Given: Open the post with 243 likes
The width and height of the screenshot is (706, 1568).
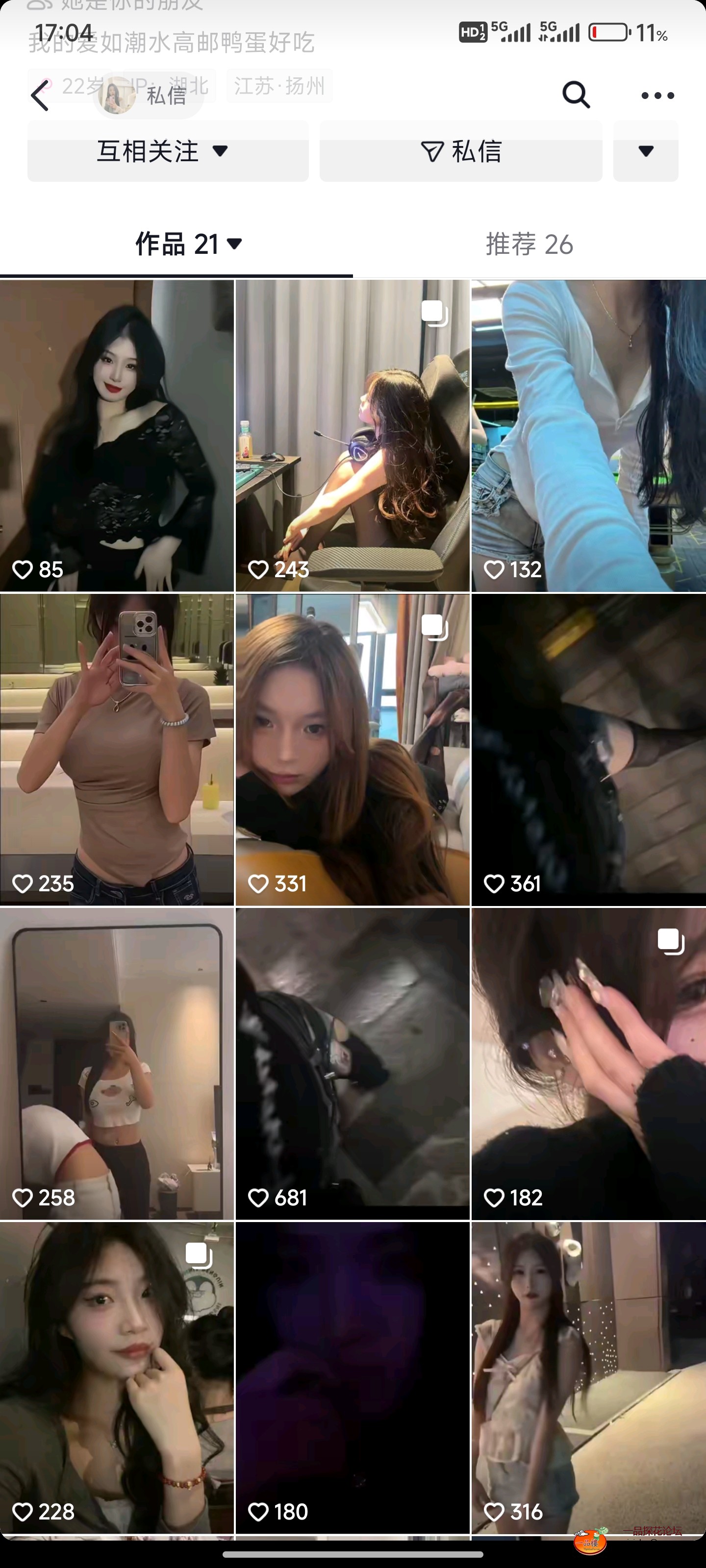Looking at the screenshot, I should tap(352, 435).
